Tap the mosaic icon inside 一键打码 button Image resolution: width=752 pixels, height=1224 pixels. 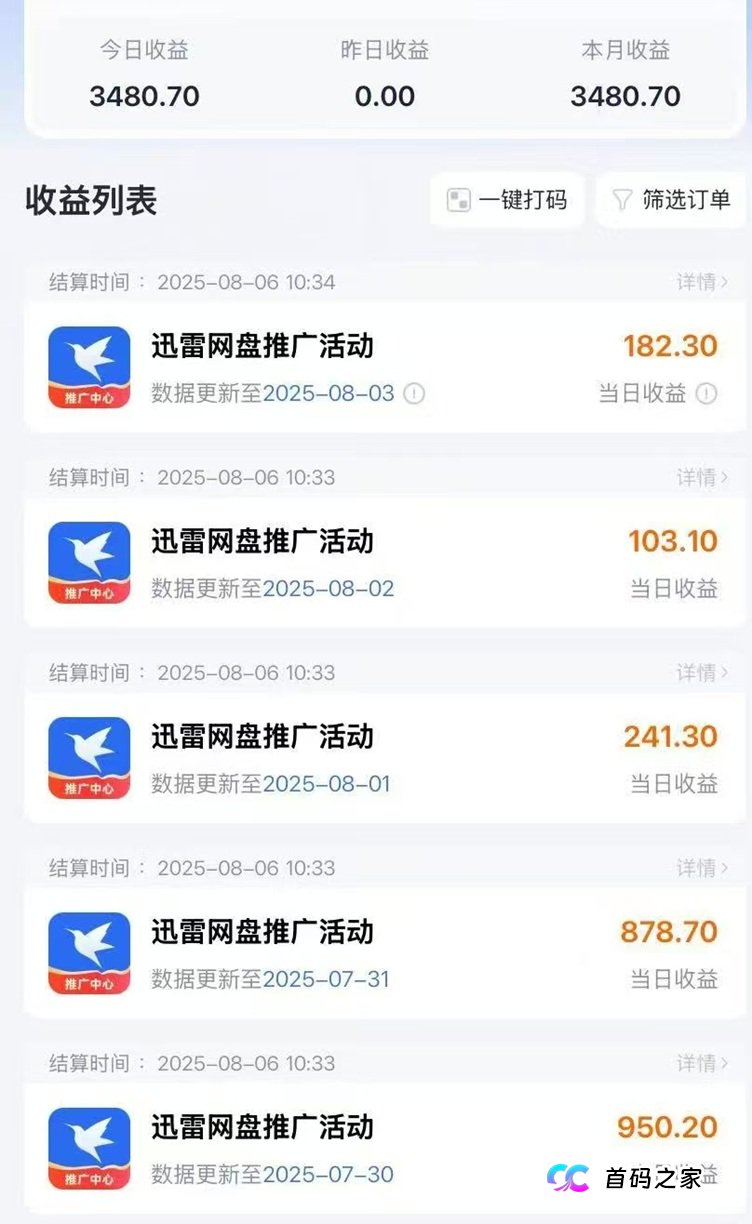[x=460, y=199]
